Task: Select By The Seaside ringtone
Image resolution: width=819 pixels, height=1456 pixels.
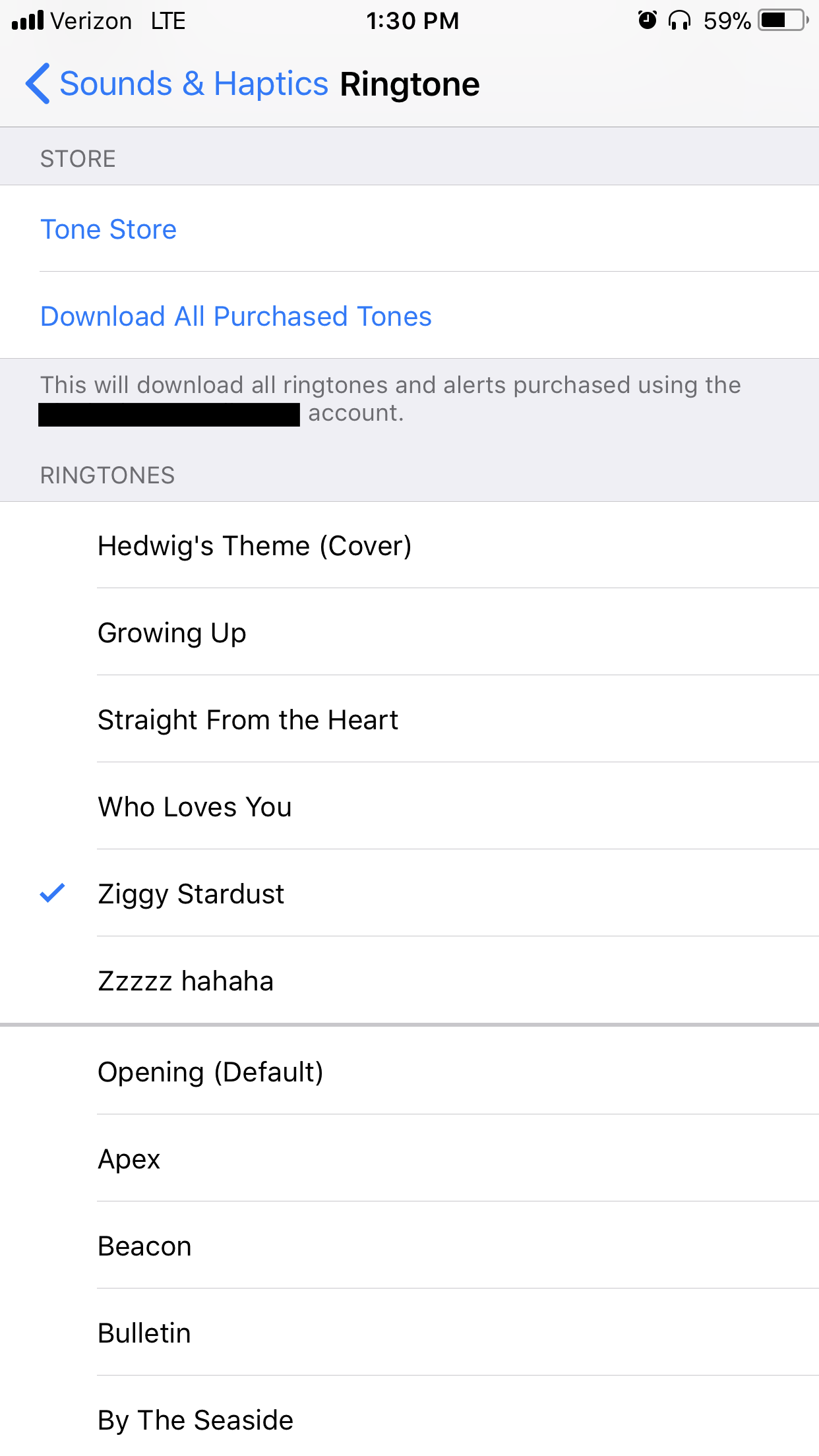Action: [x=195, y=1420]
